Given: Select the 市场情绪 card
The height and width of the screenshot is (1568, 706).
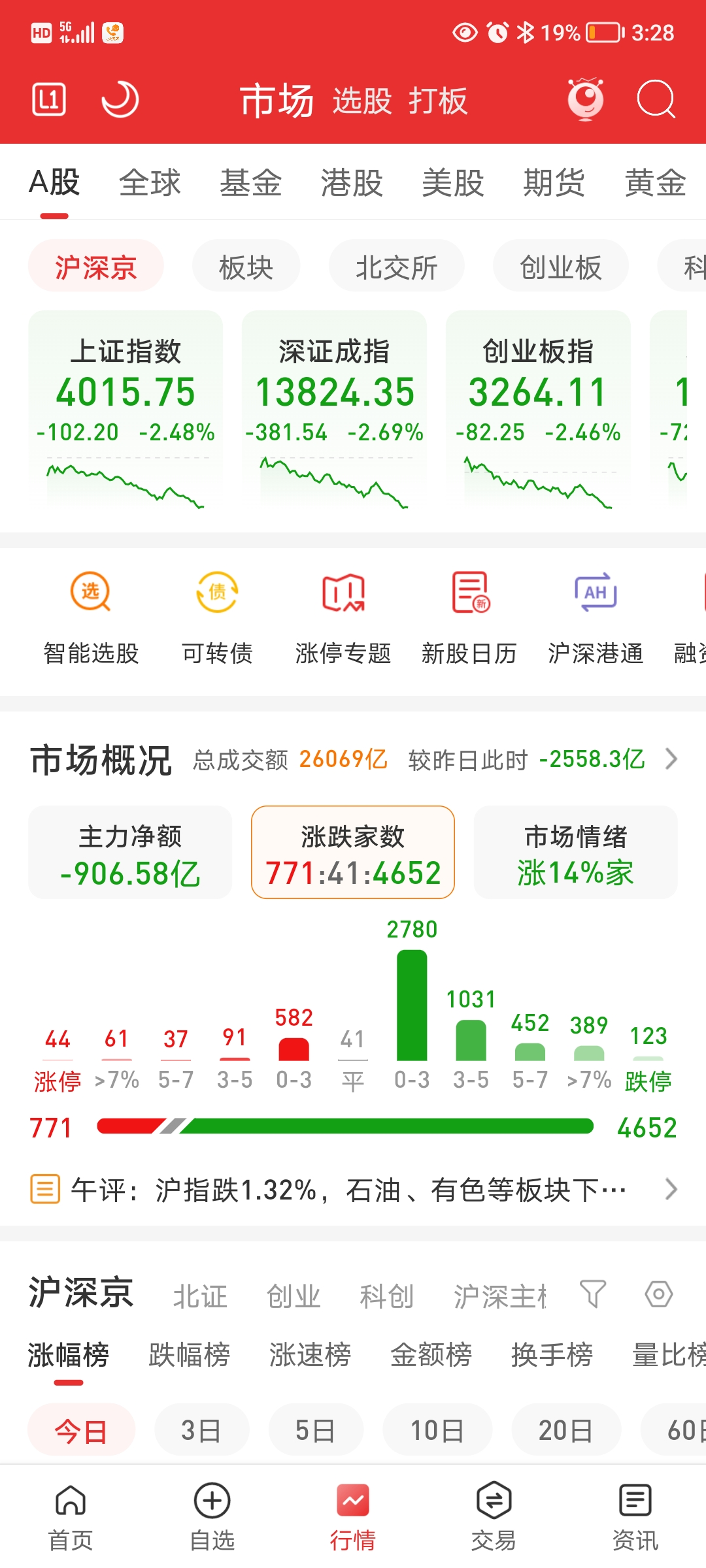Looking at the screenshot, I should 575,853.
